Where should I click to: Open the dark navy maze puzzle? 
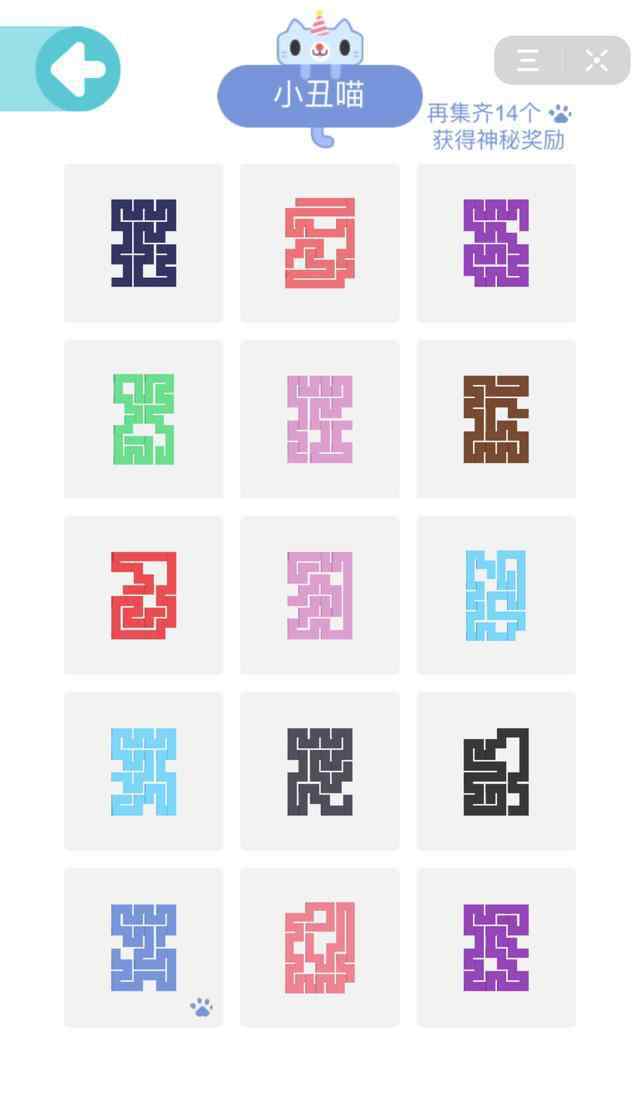[x=143, y=243]
